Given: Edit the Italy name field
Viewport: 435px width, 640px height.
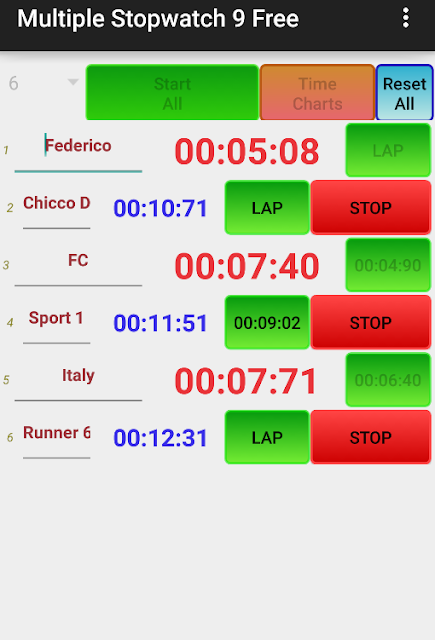Looking at the screenshot, I should tap(78, 380).
